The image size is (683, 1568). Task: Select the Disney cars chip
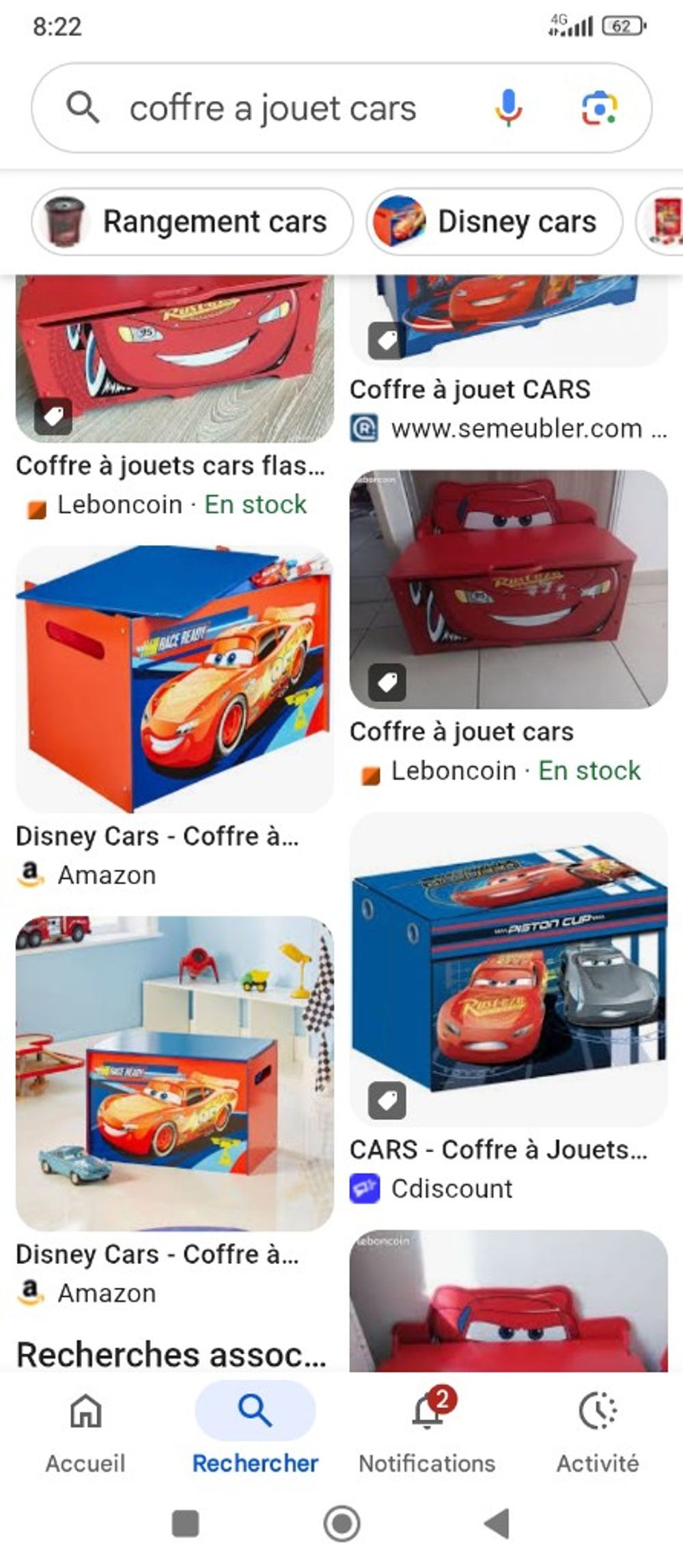point(494,222)
